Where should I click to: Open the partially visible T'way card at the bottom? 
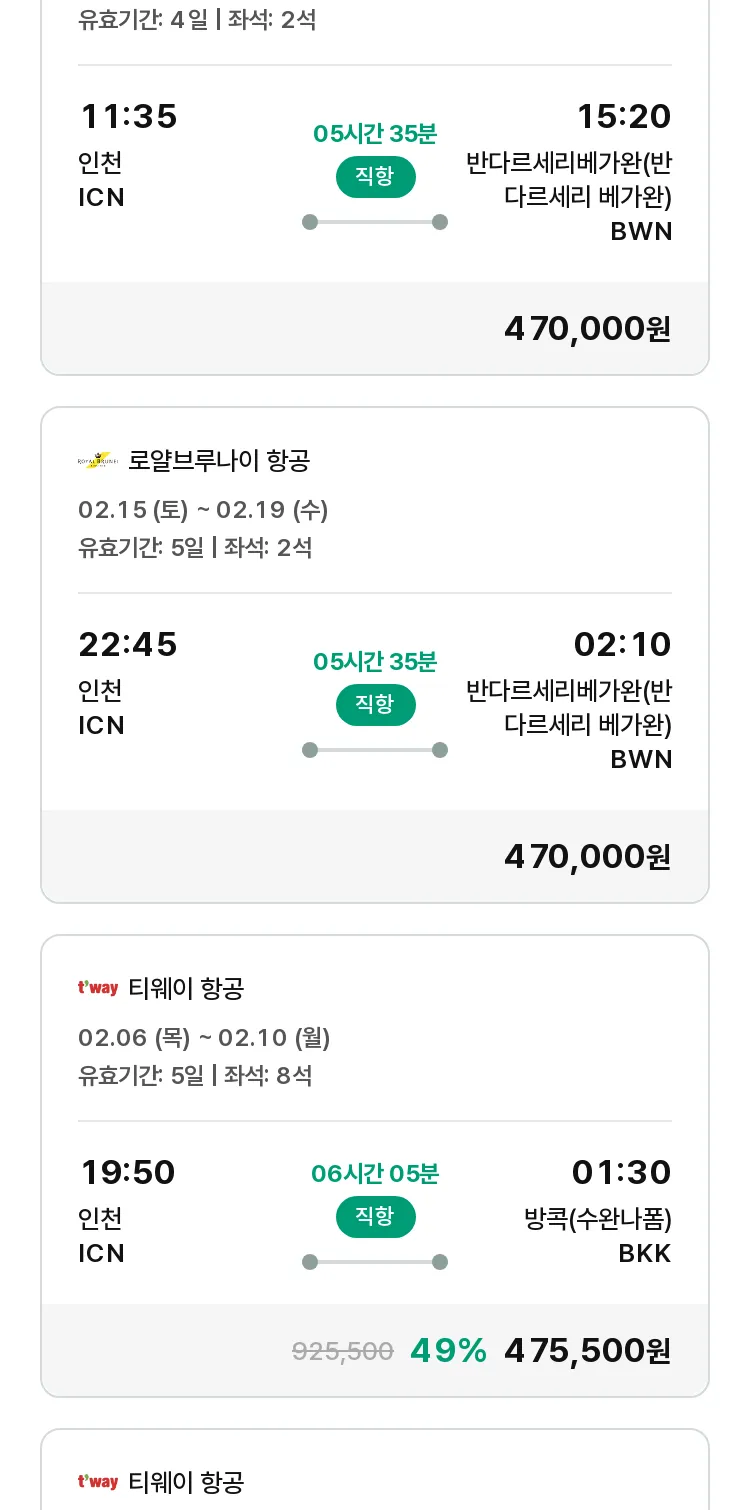click(x=375, y=1470)
